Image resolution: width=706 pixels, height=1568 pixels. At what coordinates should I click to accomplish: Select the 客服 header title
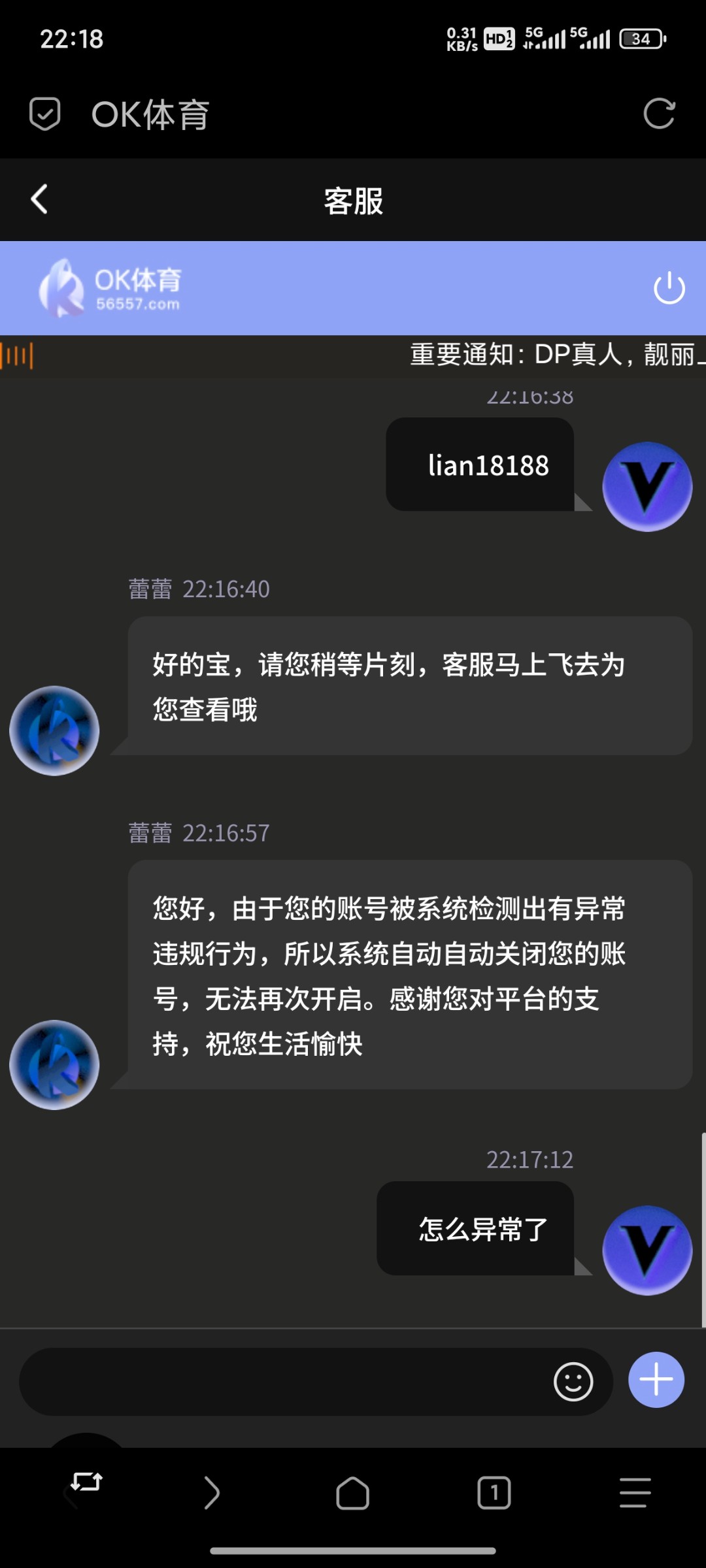pos(353,199)
